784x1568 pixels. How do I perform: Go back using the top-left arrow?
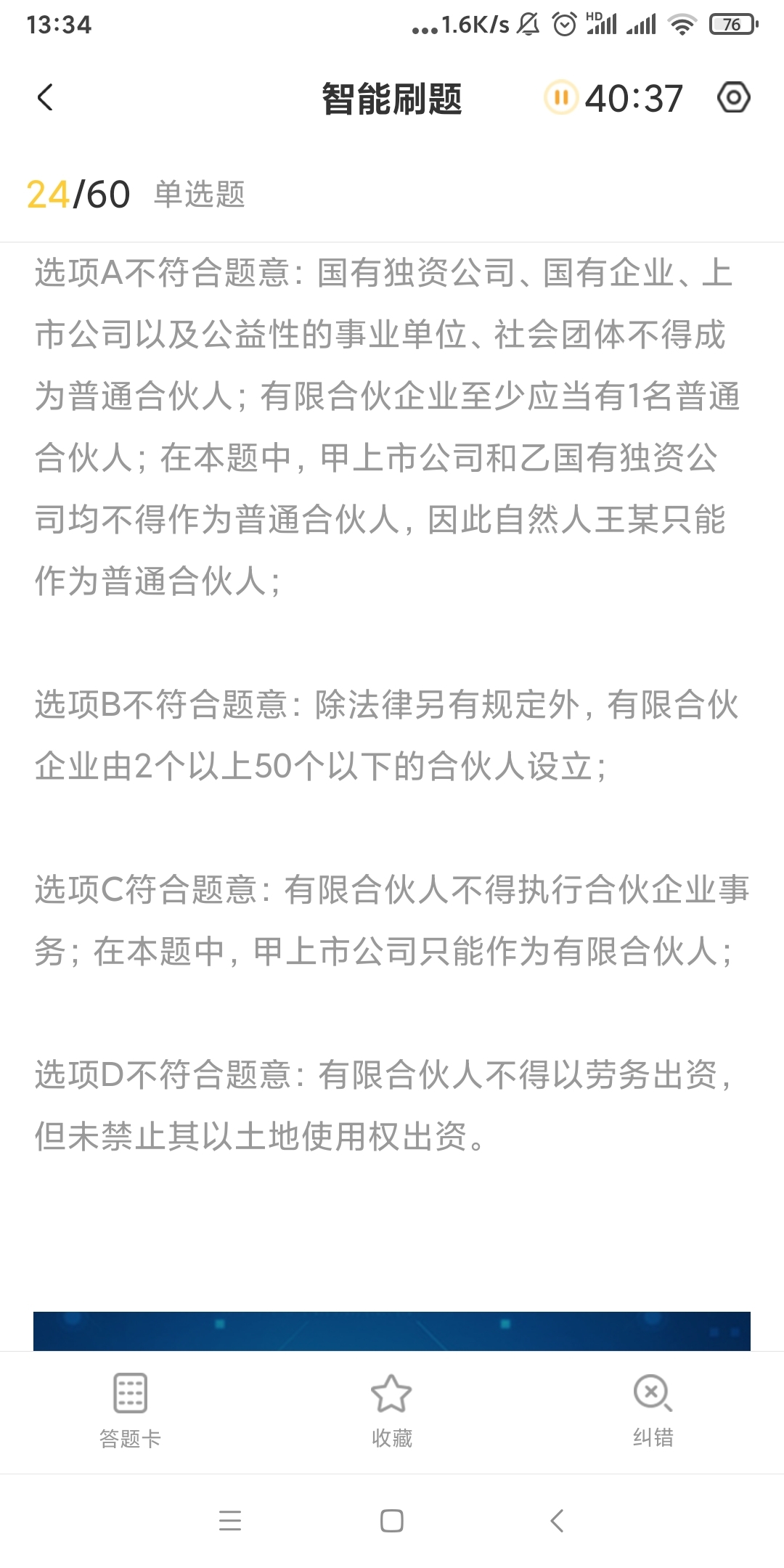45,97
